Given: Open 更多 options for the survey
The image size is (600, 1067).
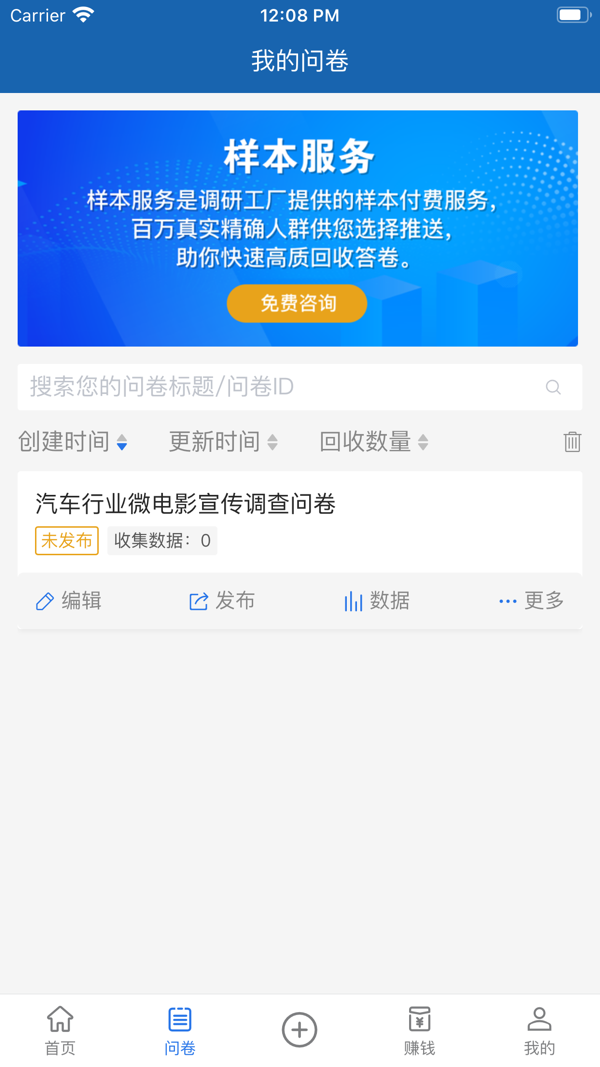Looking at the screenshot, I should pyautogui.click(x=531, y=601).
